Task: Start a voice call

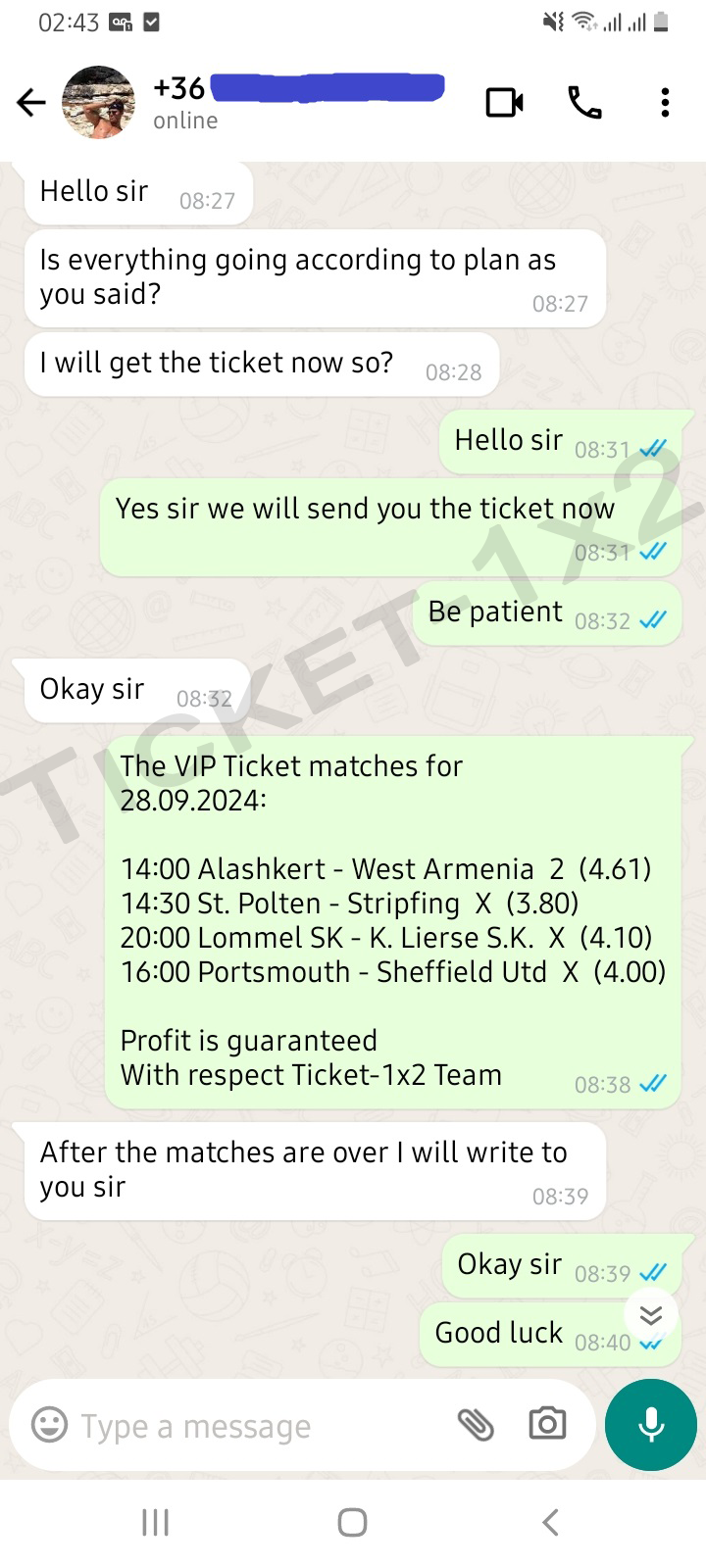Action: coord(584,102)
